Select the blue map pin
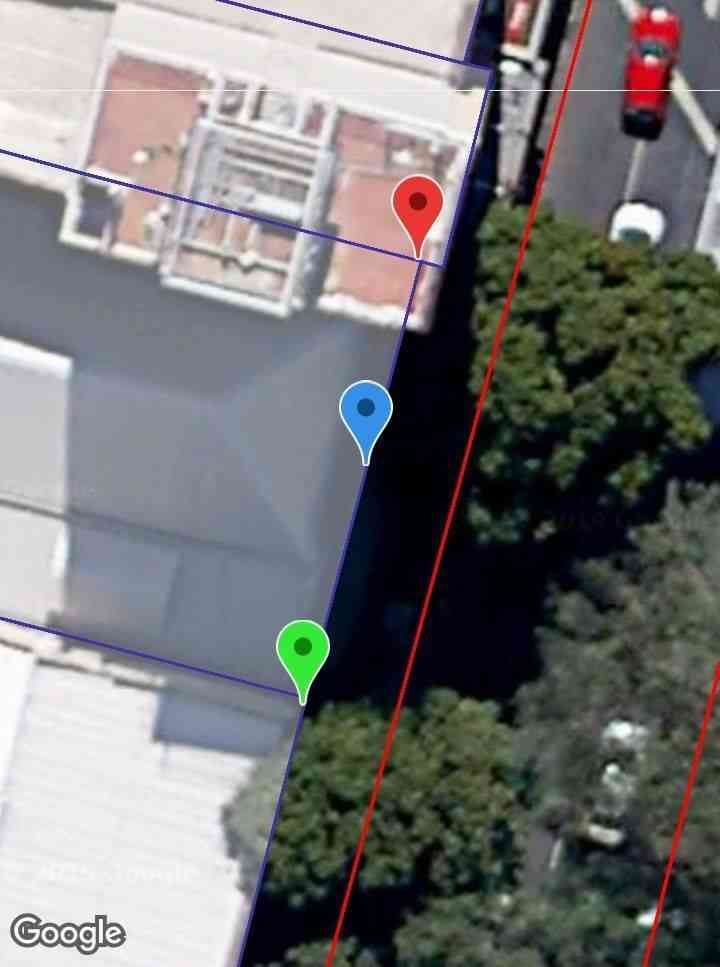The width and height of the screenshot is (720, 967). click(x=366, y=411)
